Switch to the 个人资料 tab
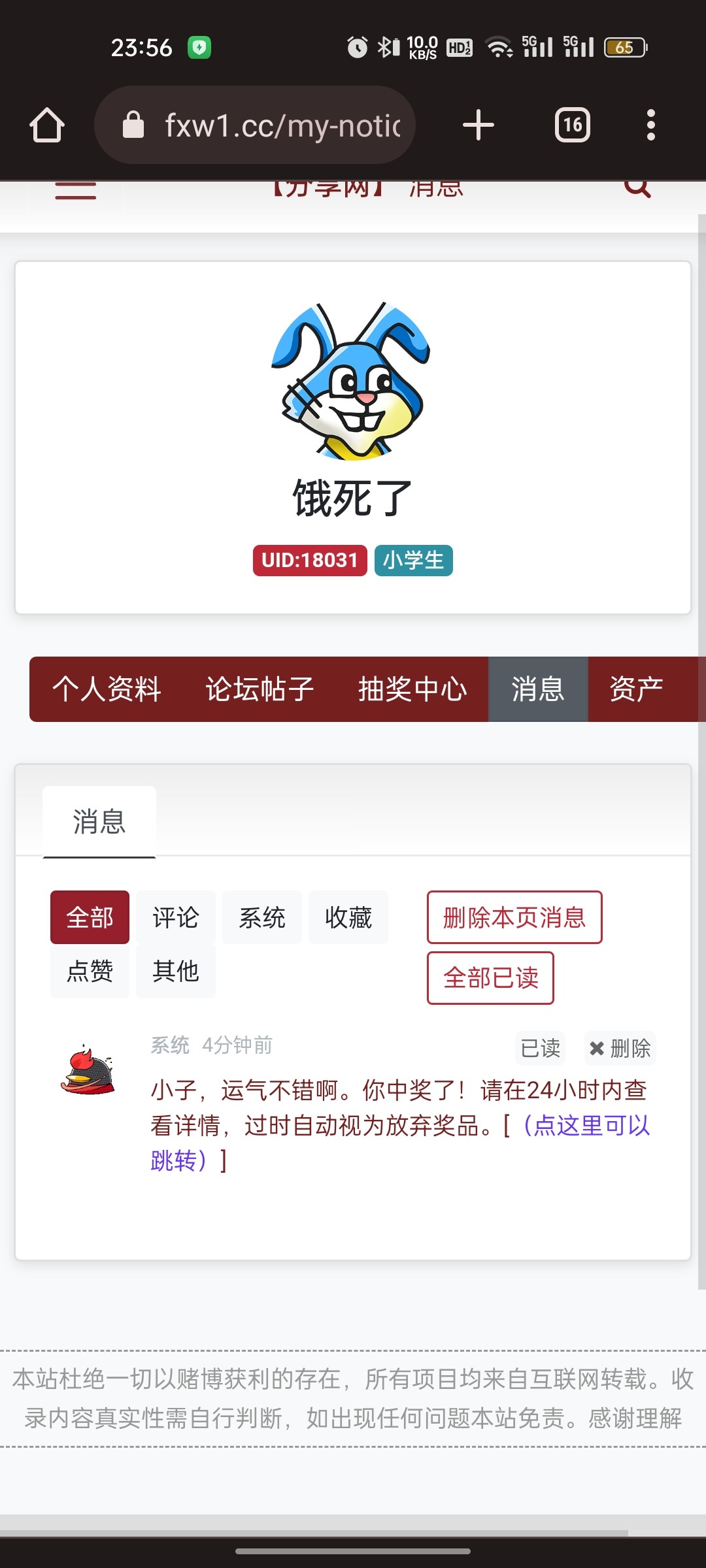The image size is (706, 1568). [107, 689]
